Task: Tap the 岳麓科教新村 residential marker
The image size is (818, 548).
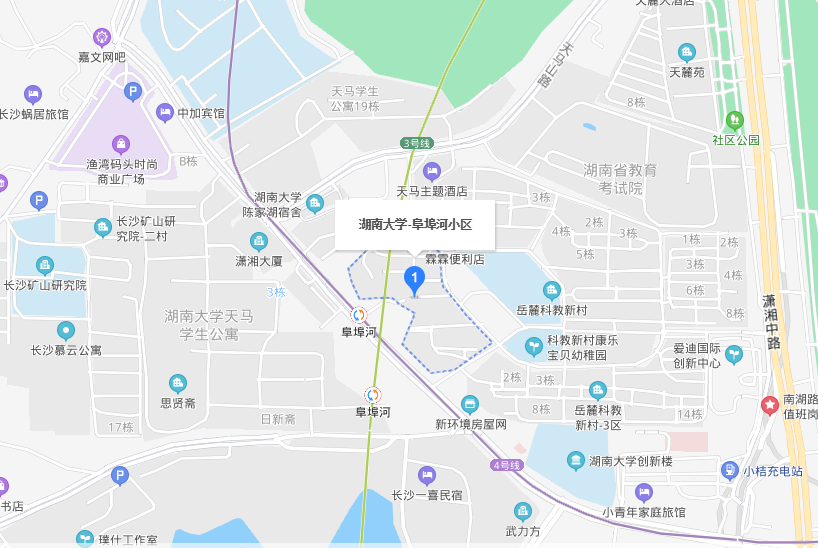Action: [552, 291]
